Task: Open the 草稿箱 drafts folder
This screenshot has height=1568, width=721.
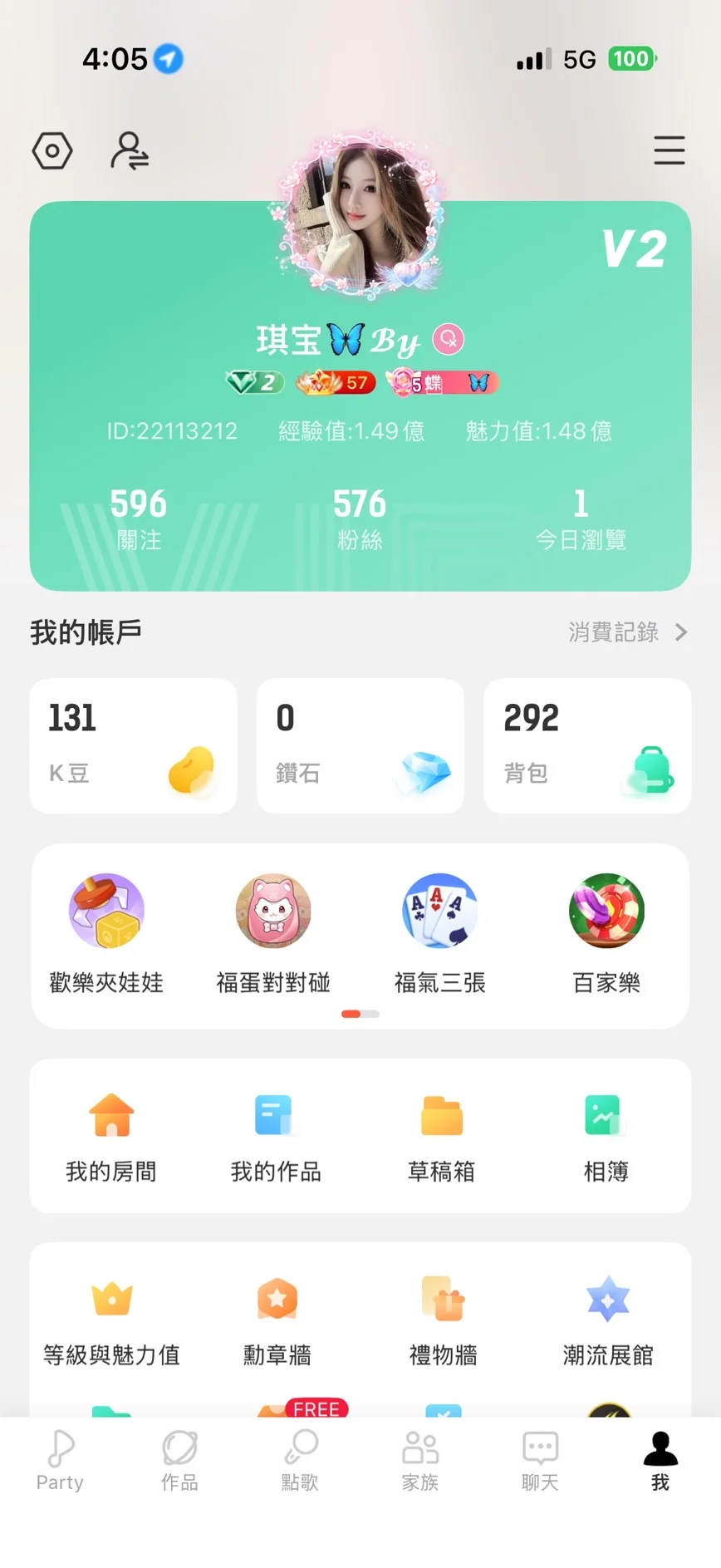Action: pos(441,1135)
